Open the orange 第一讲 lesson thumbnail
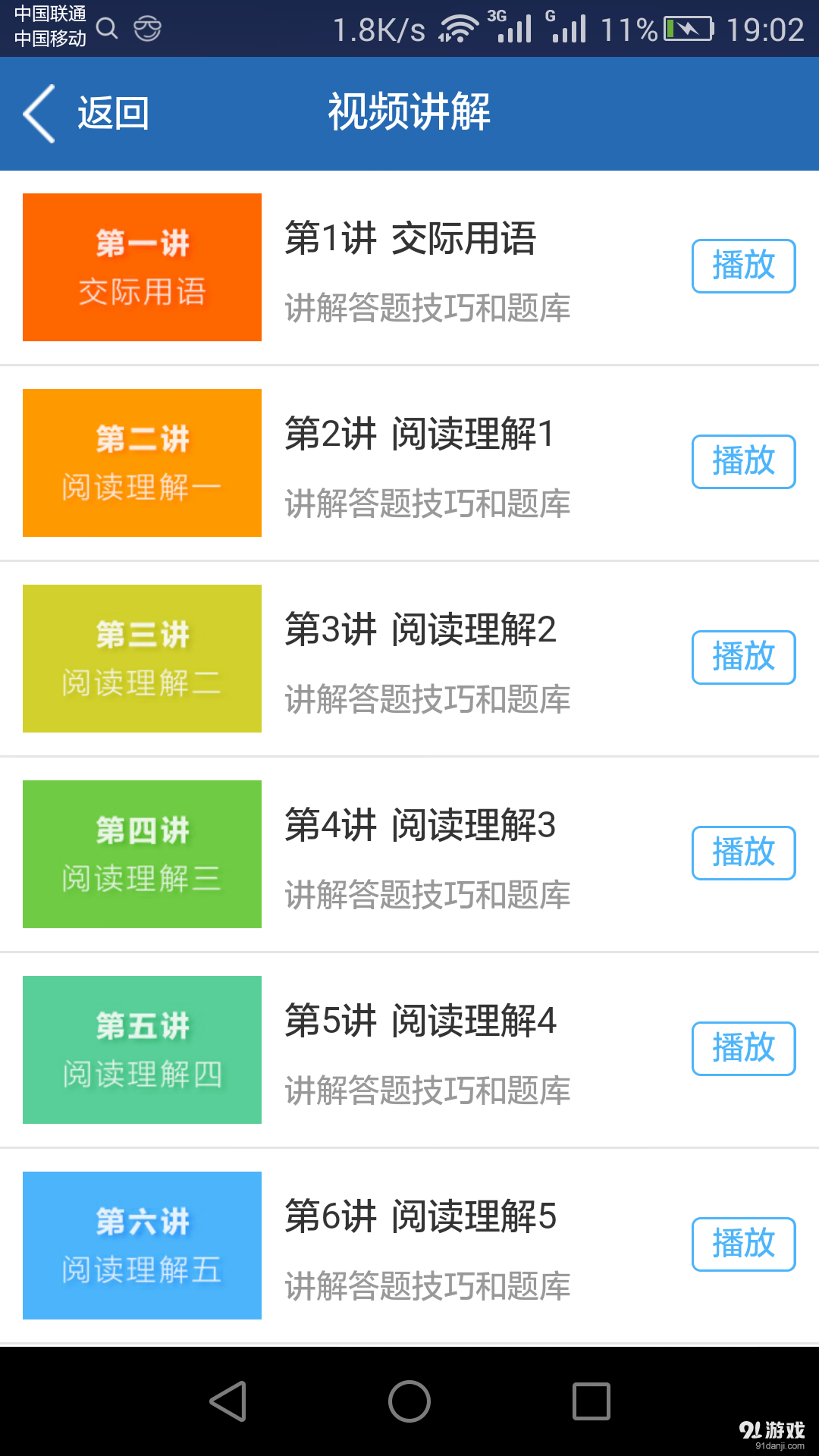819x1456 pixels. click(x=142, y=267)
